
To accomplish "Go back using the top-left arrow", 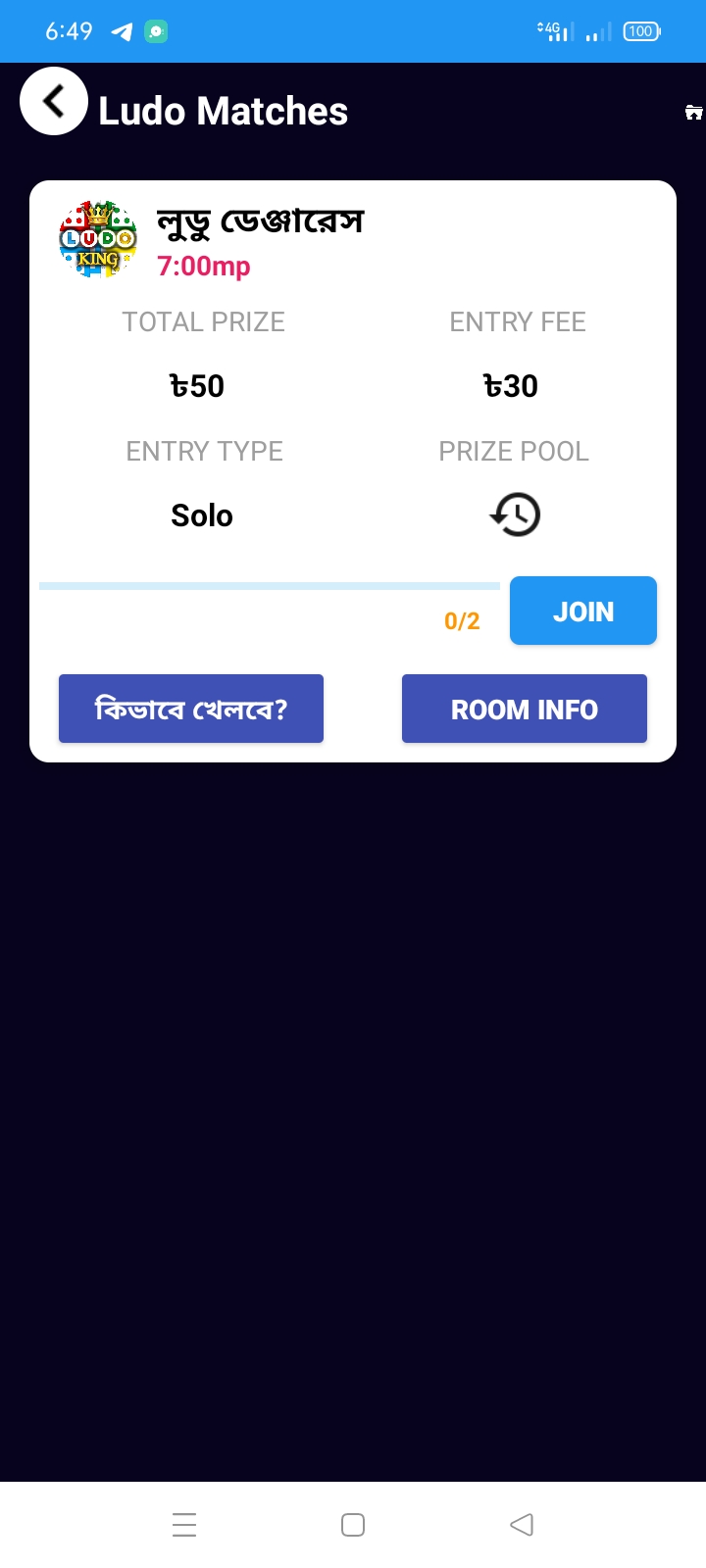I will [x=54, y=101].
